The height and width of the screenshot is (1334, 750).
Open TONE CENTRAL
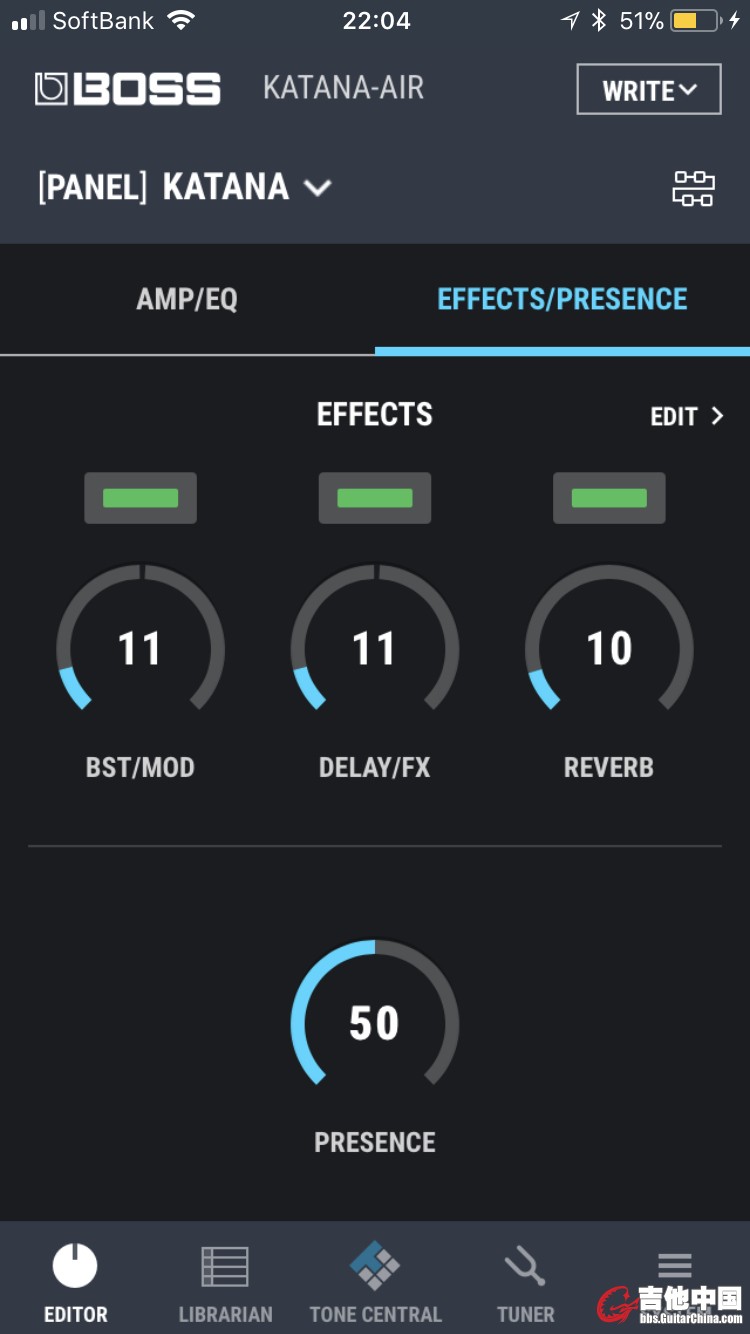point(375,1281)
